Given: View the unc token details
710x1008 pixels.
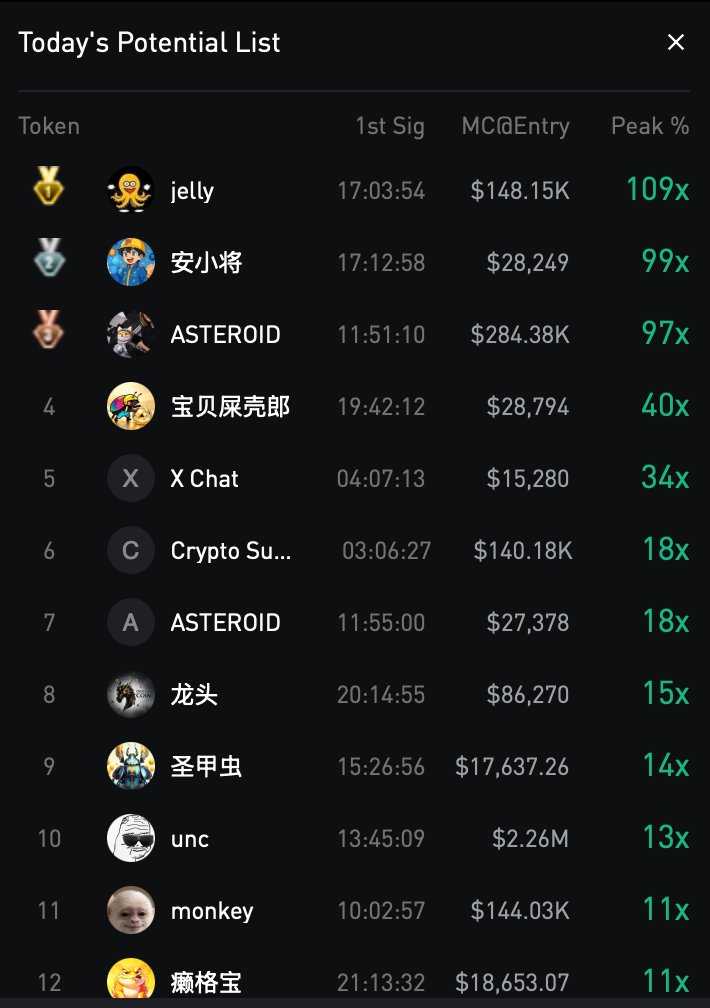Looking at the screenshot, I should click(190, 838).
